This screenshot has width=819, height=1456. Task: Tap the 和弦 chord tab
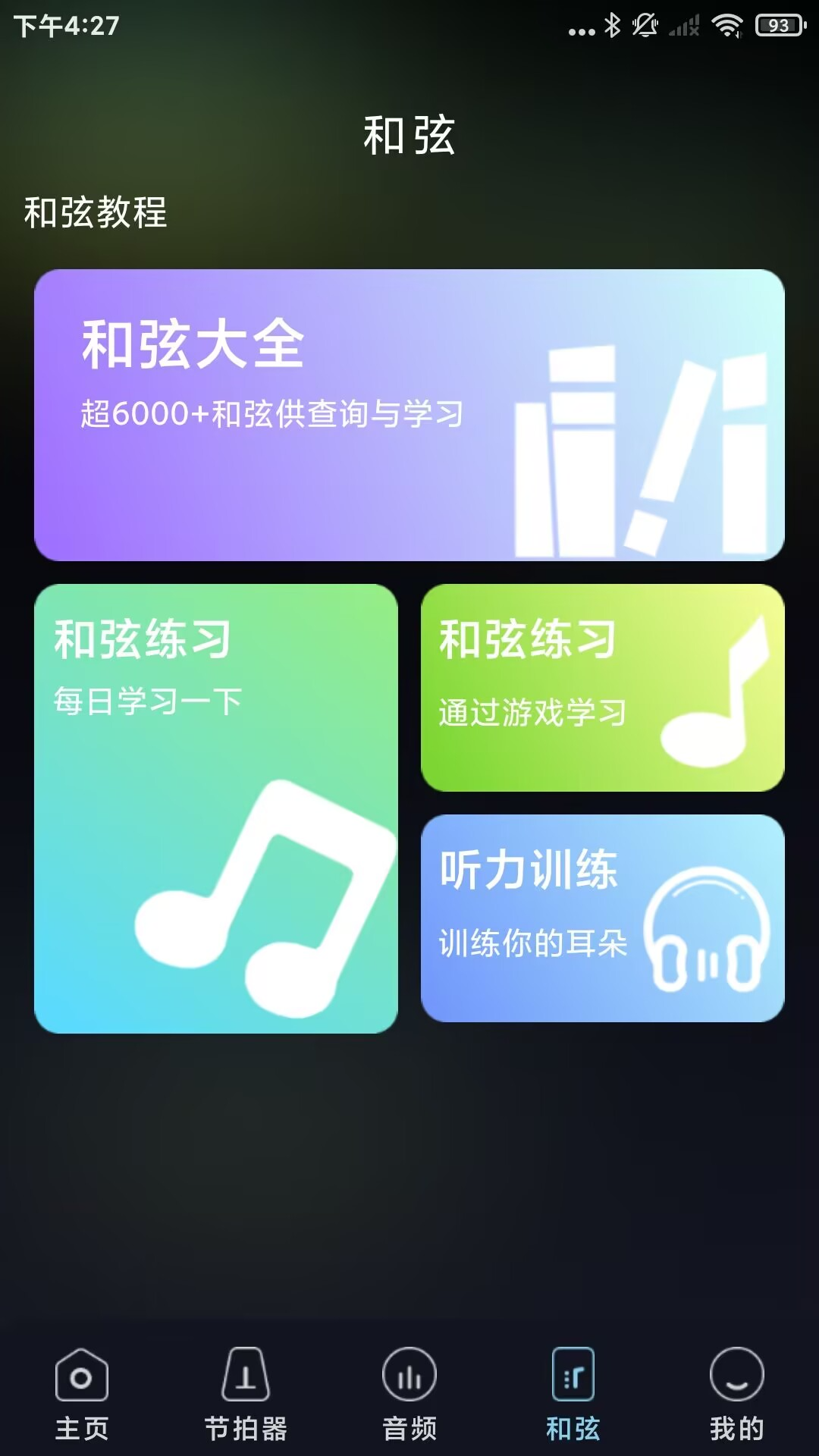[573, 1394]
